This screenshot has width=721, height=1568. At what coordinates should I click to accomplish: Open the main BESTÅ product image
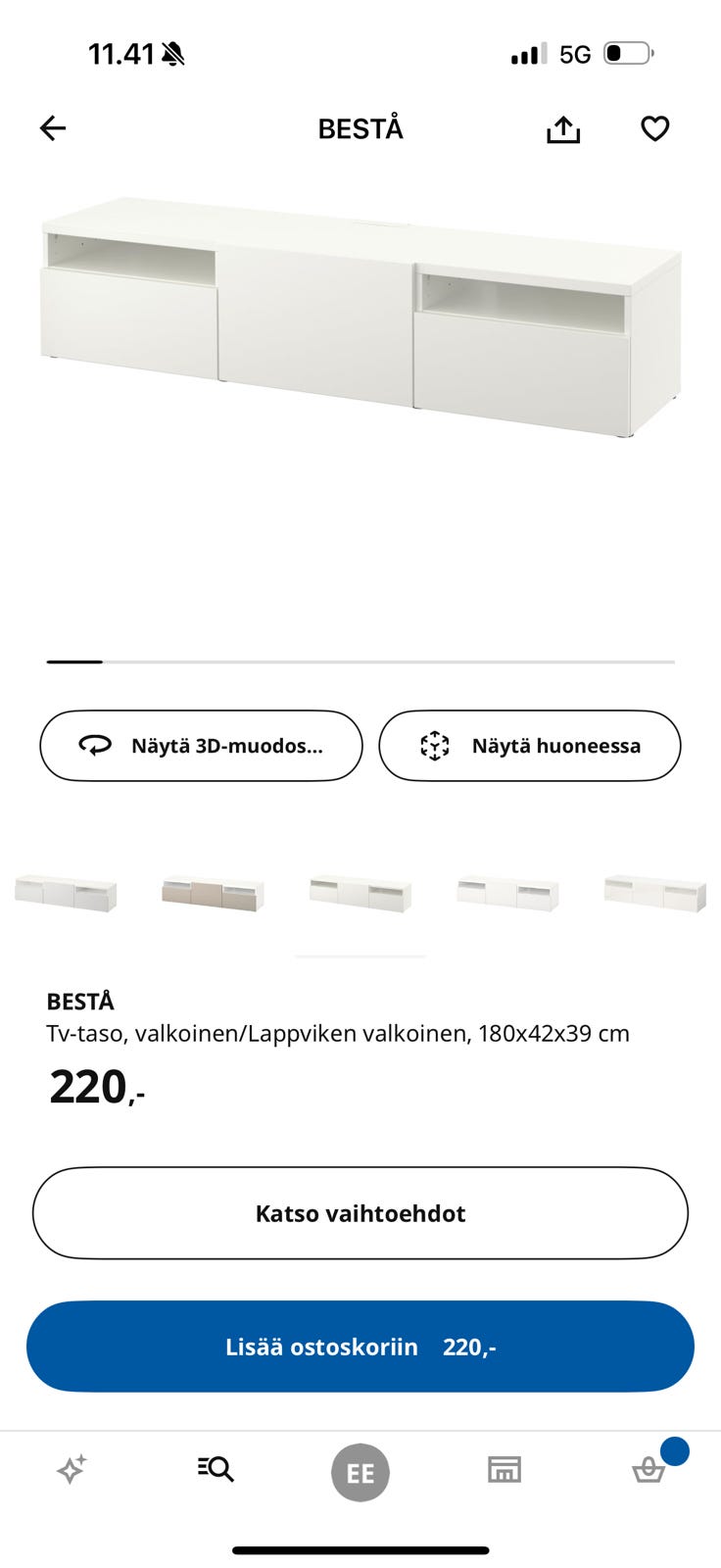pos(360,316)
